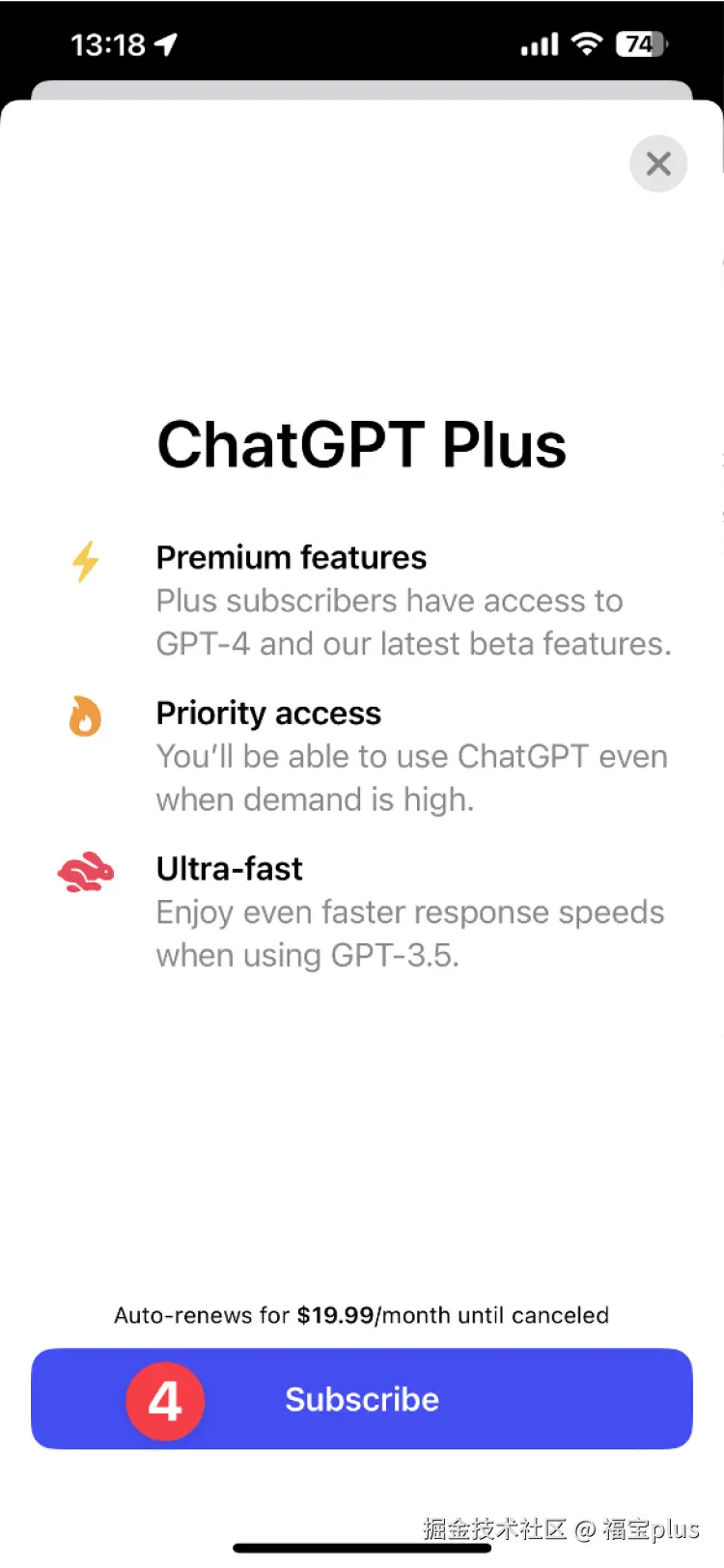
Task: Select the Wi-Fi icon in the status bar
Action: (587, 43)
